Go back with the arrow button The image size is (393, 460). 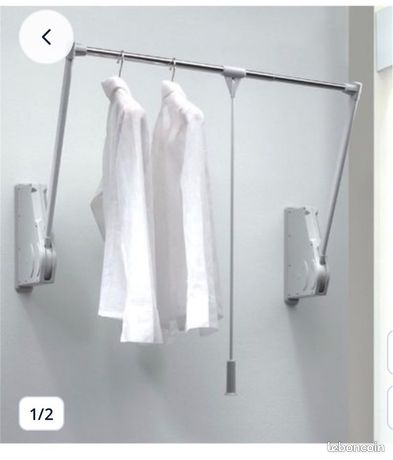tap(46, 37)
